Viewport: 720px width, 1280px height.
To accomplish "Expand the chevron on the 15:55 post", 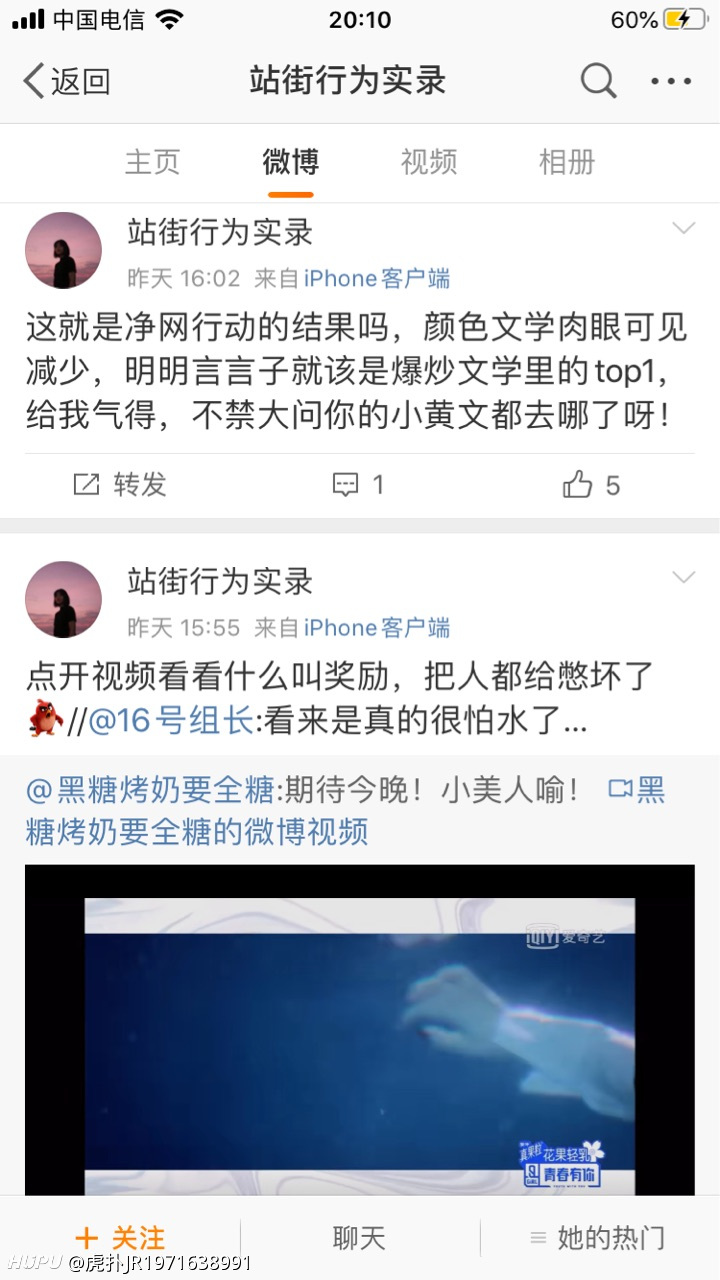I will [x=683, y=578].
